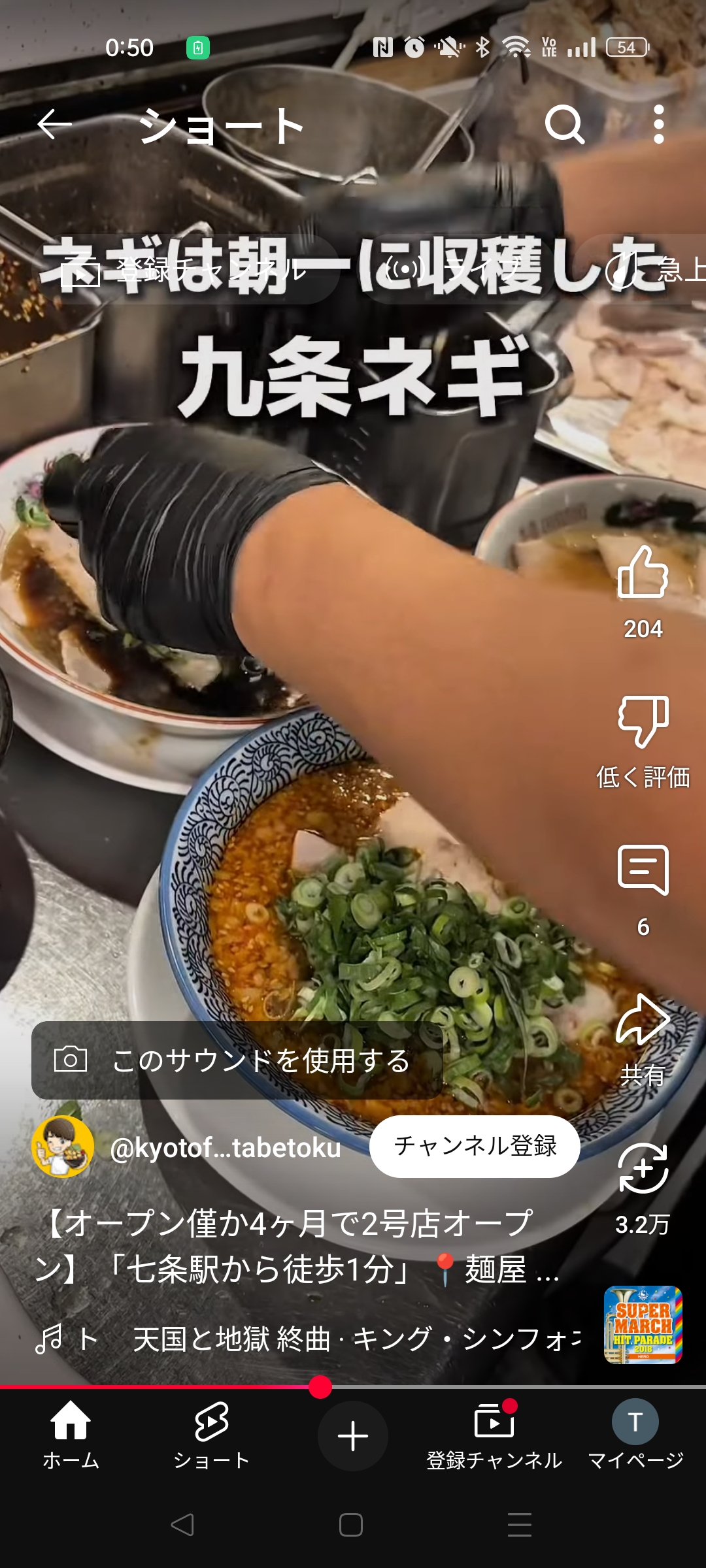Open the comments showing 6
Image resolution: width=706 pixels, height=1568 pixels.
[643, 870]
